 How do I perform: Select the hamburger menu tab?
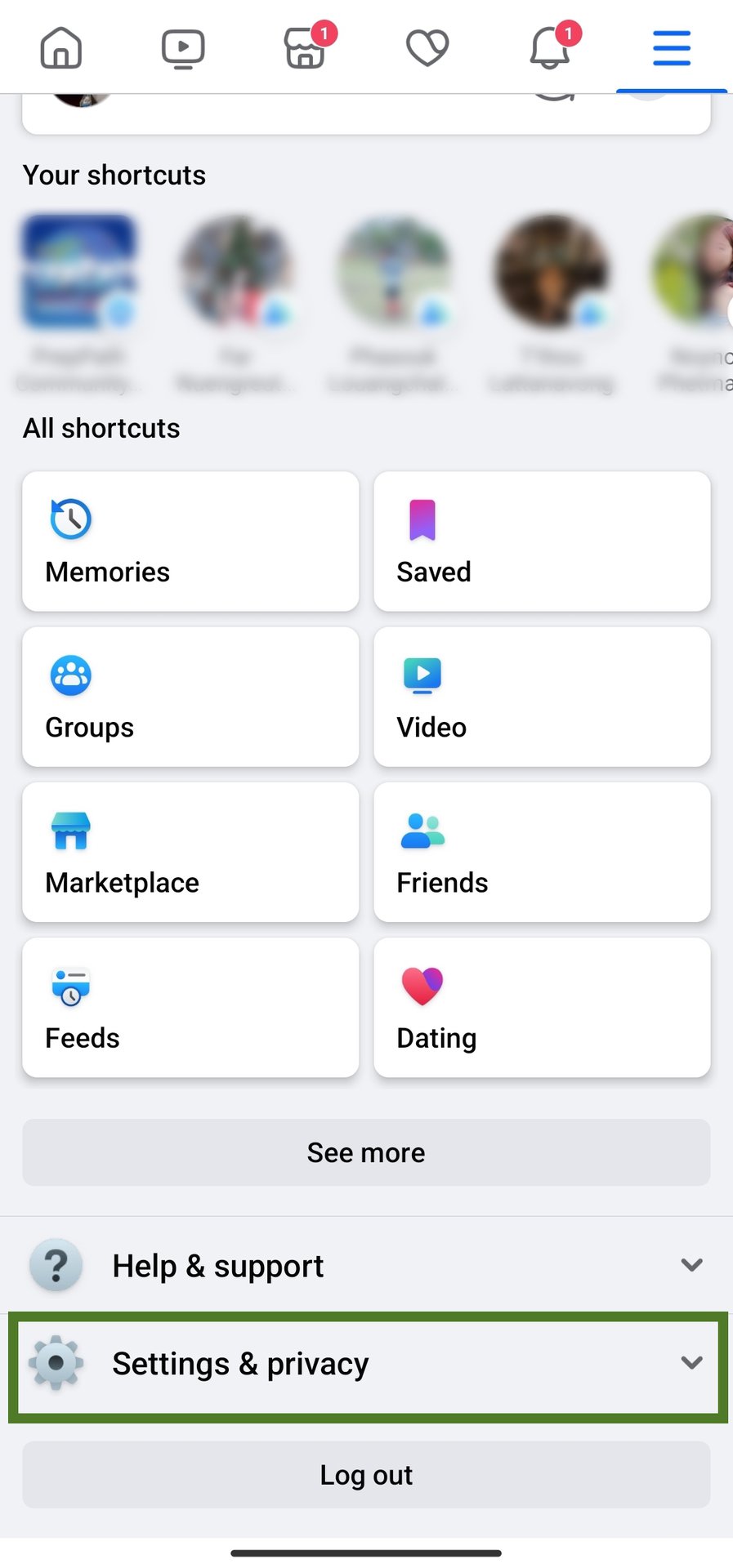pos(672,47)
